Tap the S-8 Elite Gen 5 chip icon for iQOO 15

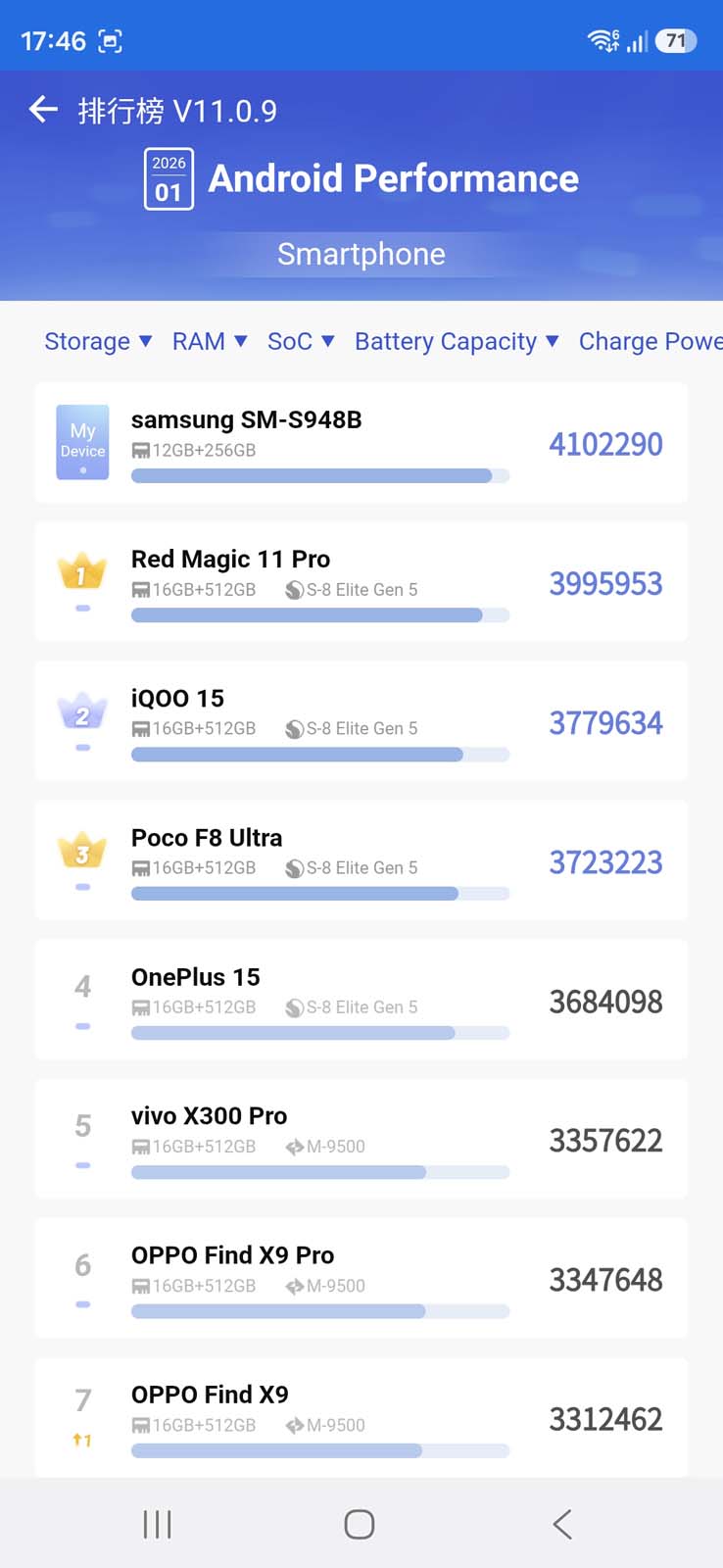point(293,728)
